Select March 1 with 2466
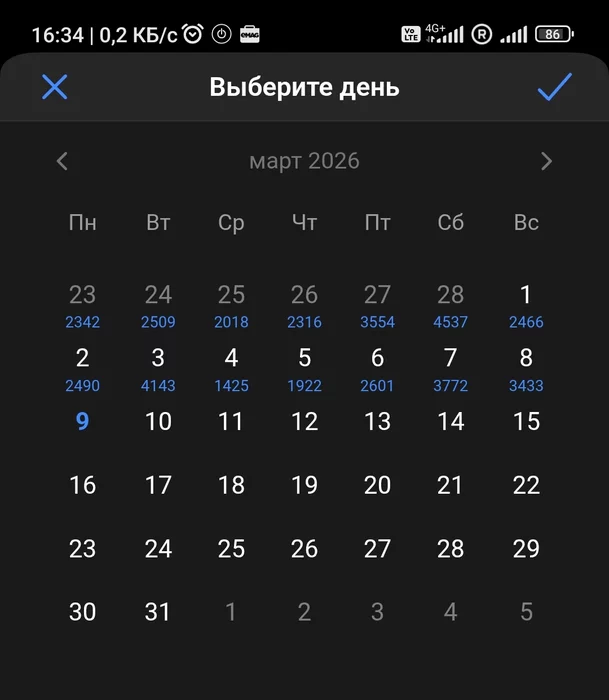The width and height of the screenshot is (609, 700). pos(526,304)
